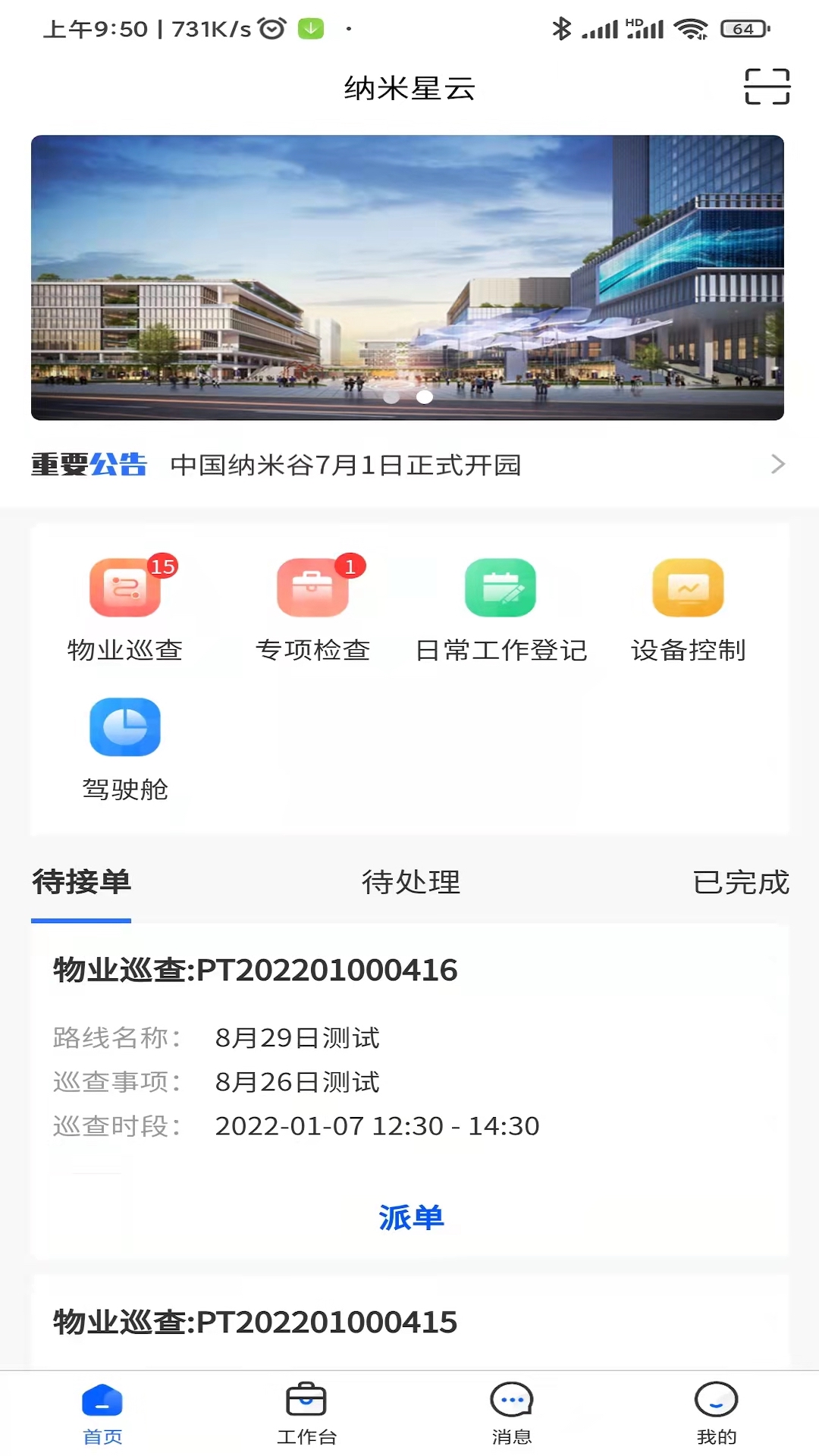Open the 驾驶舱 dashboard module

[124, 747]
